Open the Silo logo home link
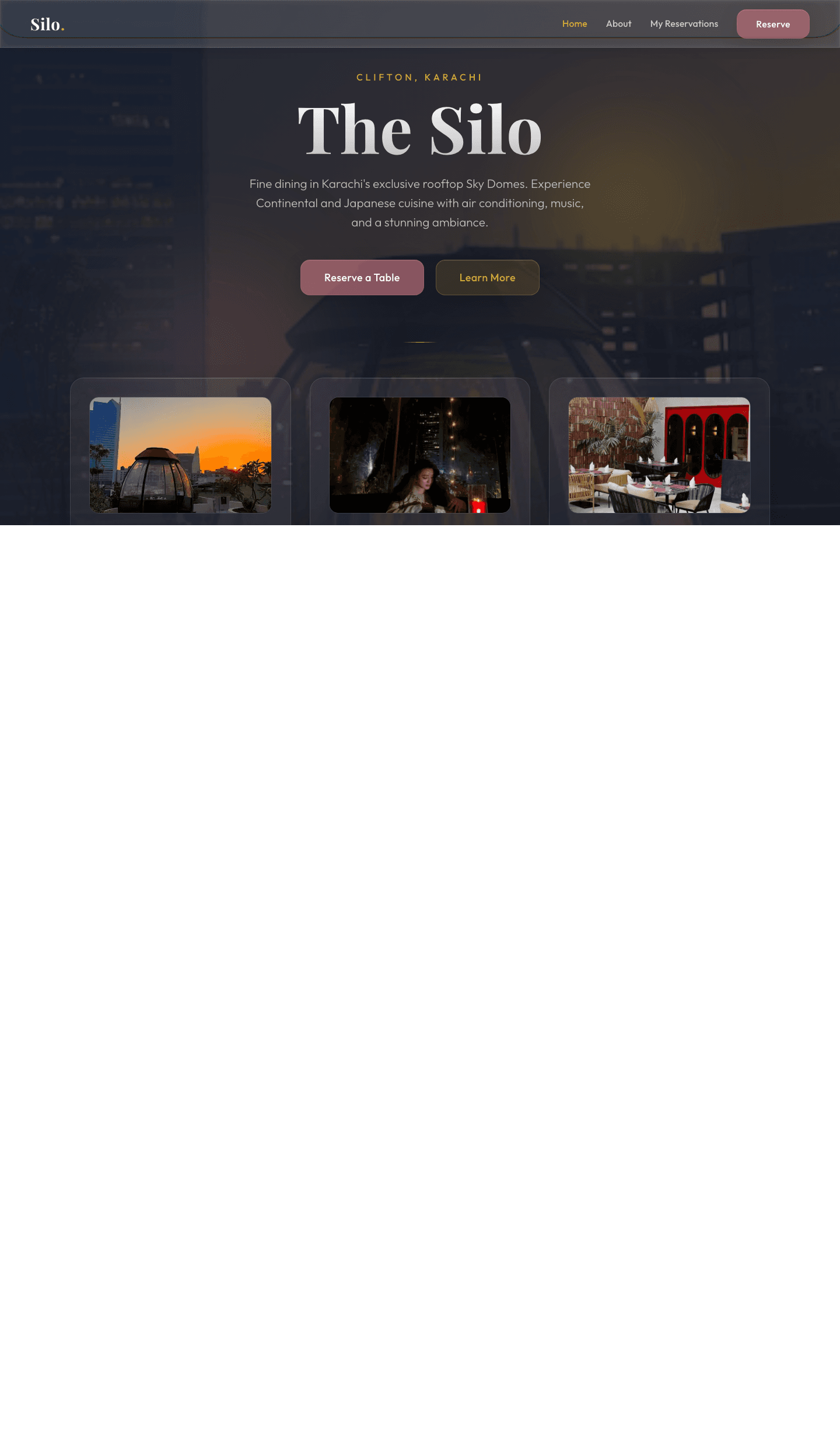The image size is (840, 1439). pos(47,25)
